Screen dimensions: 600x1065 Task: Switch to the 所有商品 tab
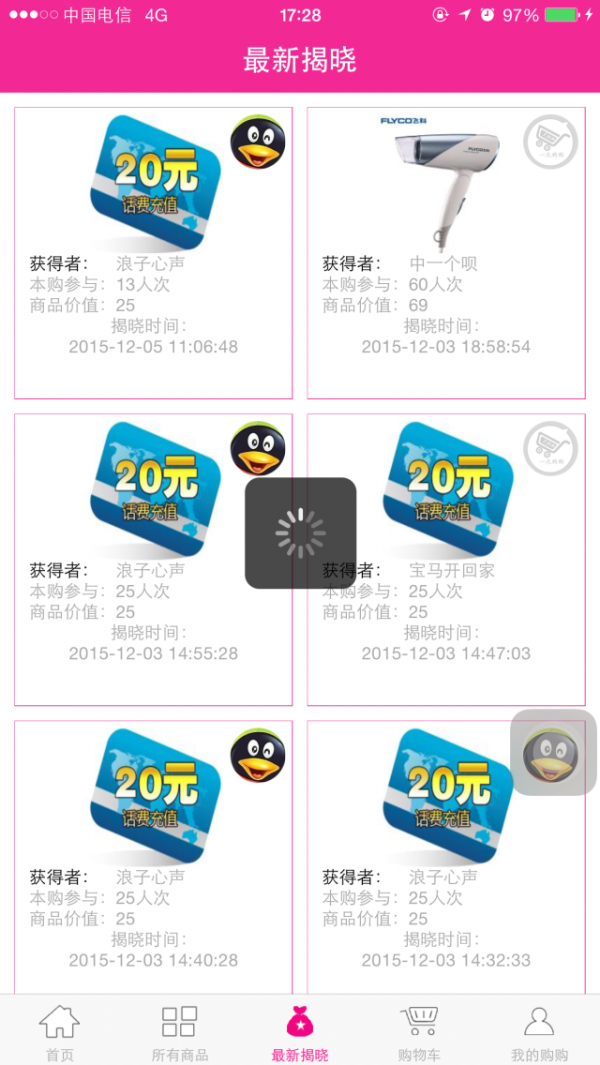pyautogui.click(x=180, y=1033)
